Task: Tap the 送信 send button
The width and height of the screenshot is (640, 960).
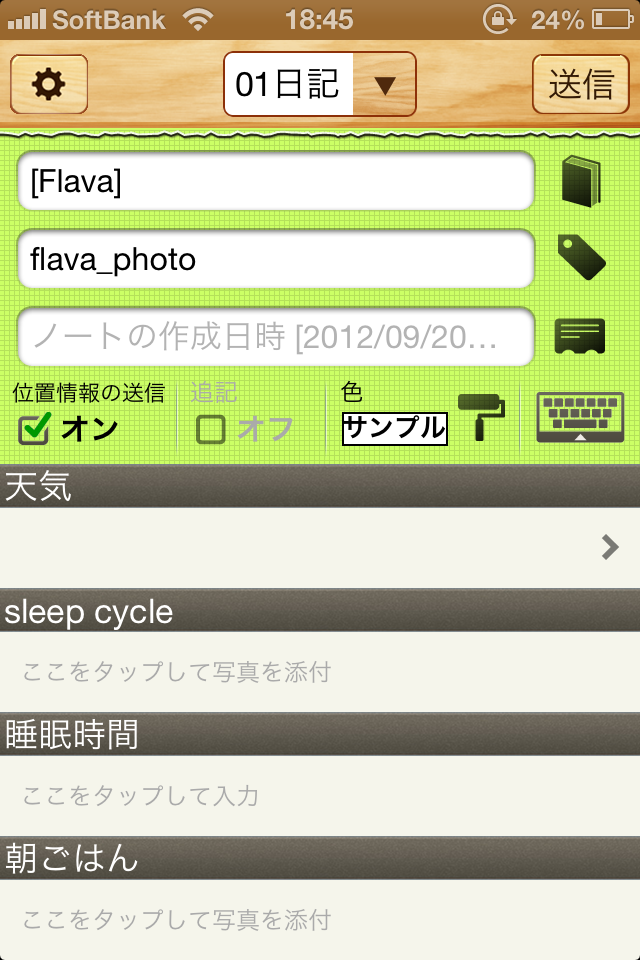Action: tap(581, 85)
